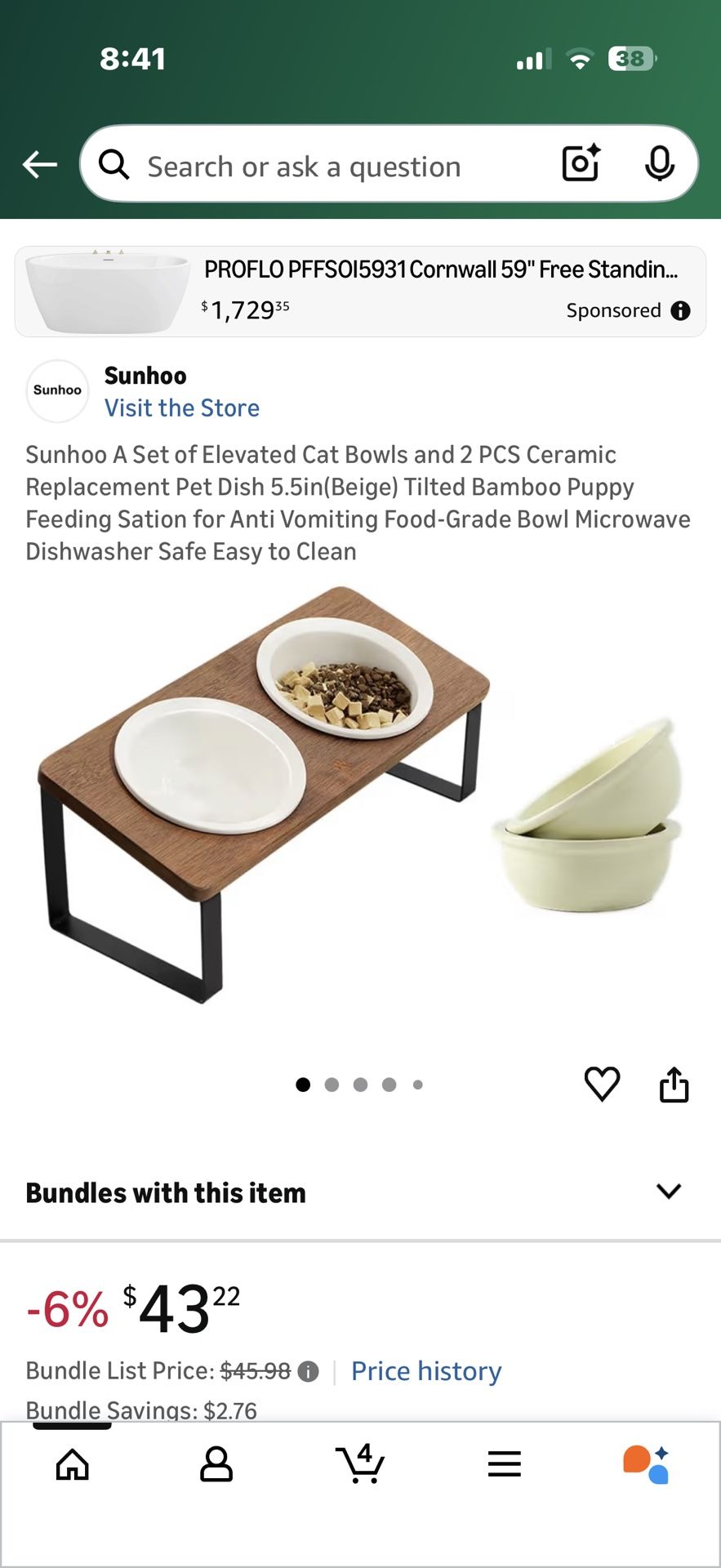721x1568 pixels.
Task: Start voice search with the microphone icon
Action: pyautogui.click(x=660, y=165)
